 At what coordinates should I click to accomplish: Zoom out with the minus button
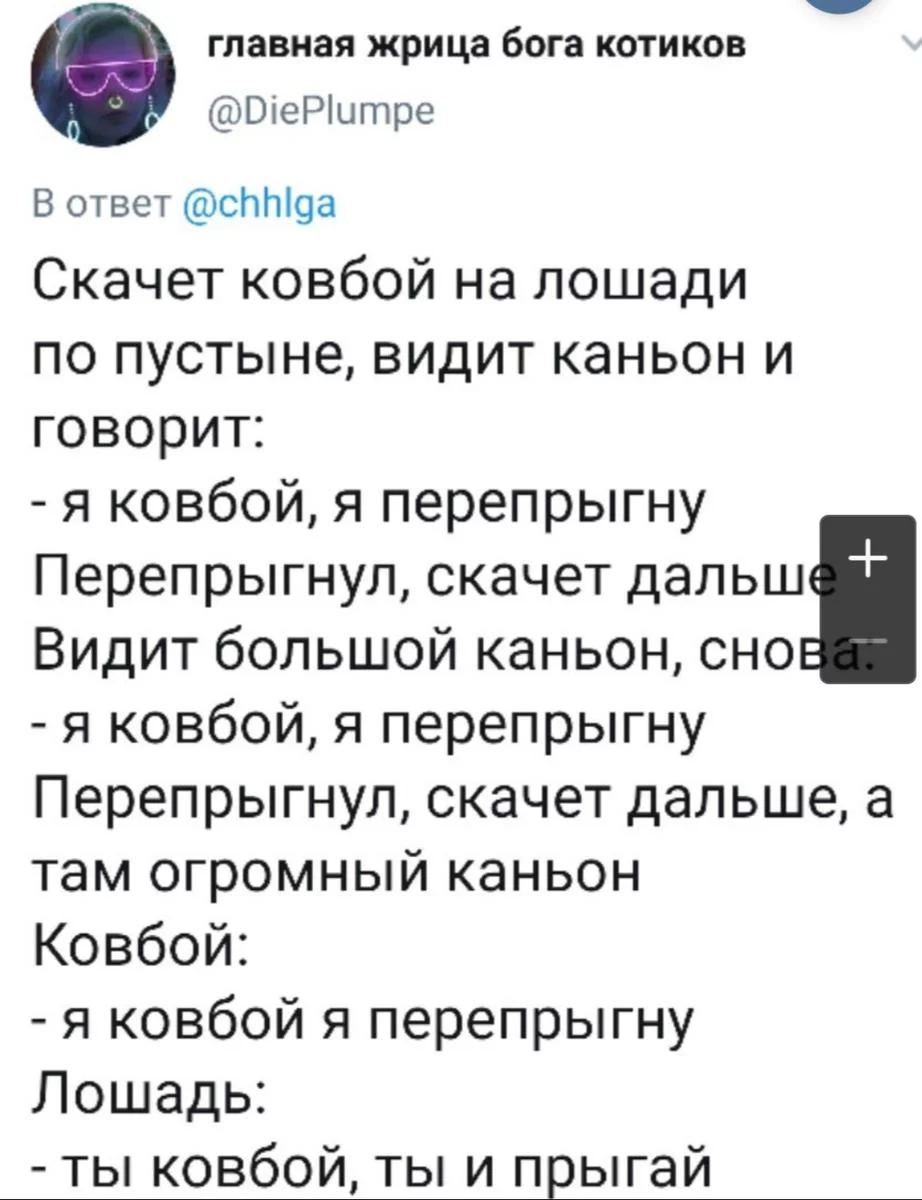(867, 643)
